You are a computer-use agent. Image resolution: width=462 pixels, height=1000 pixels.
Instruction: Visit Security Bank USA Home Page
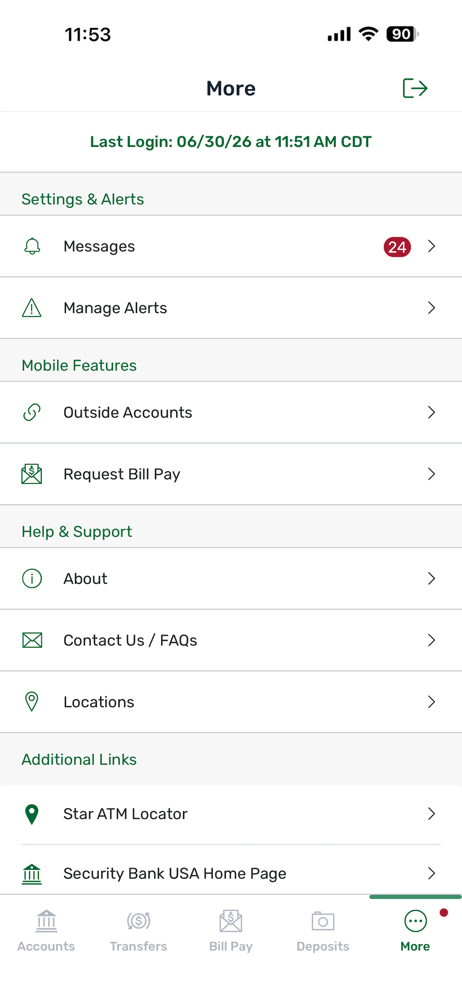click(x=231, y=874)
